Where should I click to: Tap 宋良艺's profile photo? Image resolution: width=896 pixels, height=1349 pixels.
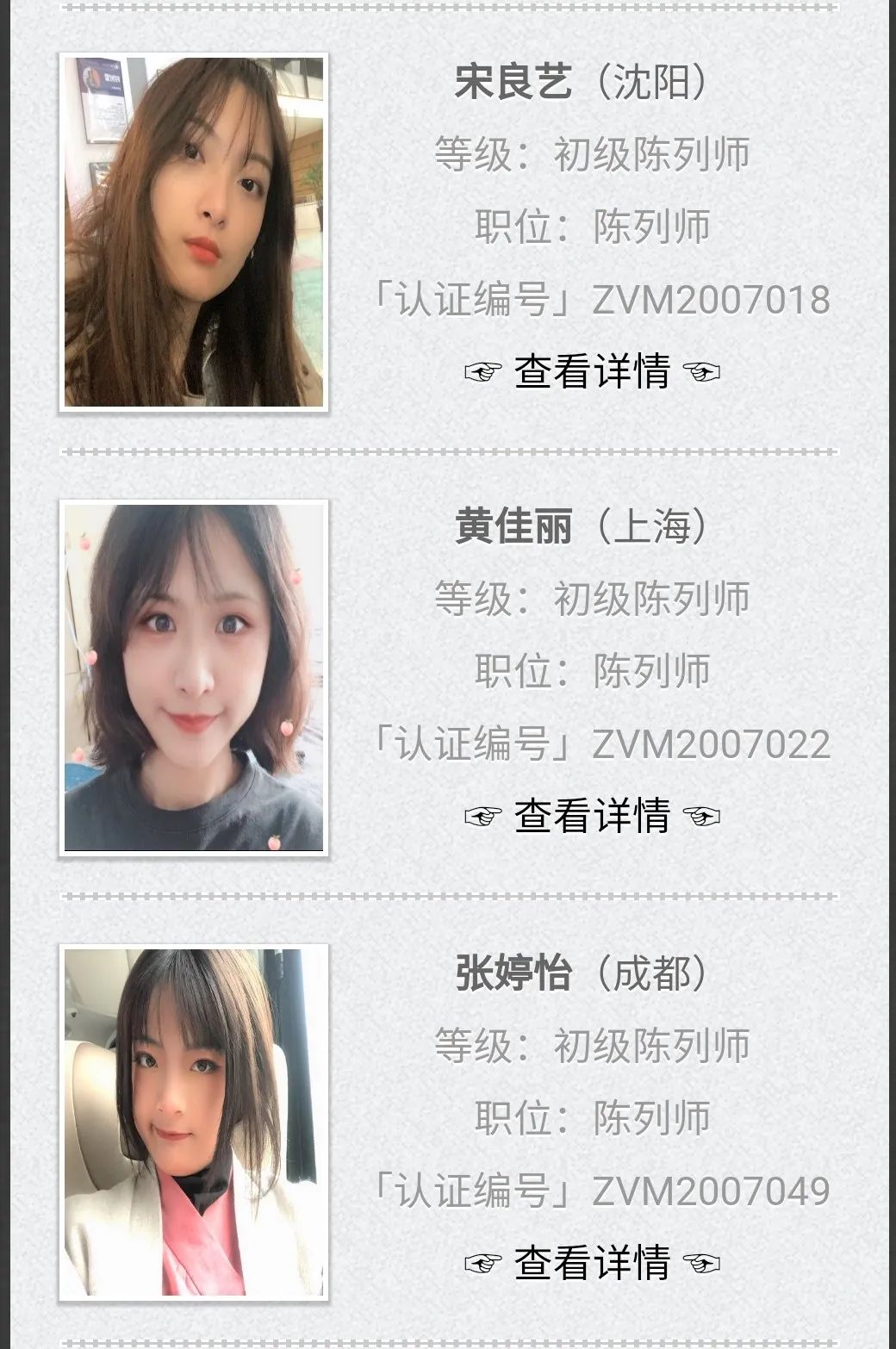[x=194, y=233]
